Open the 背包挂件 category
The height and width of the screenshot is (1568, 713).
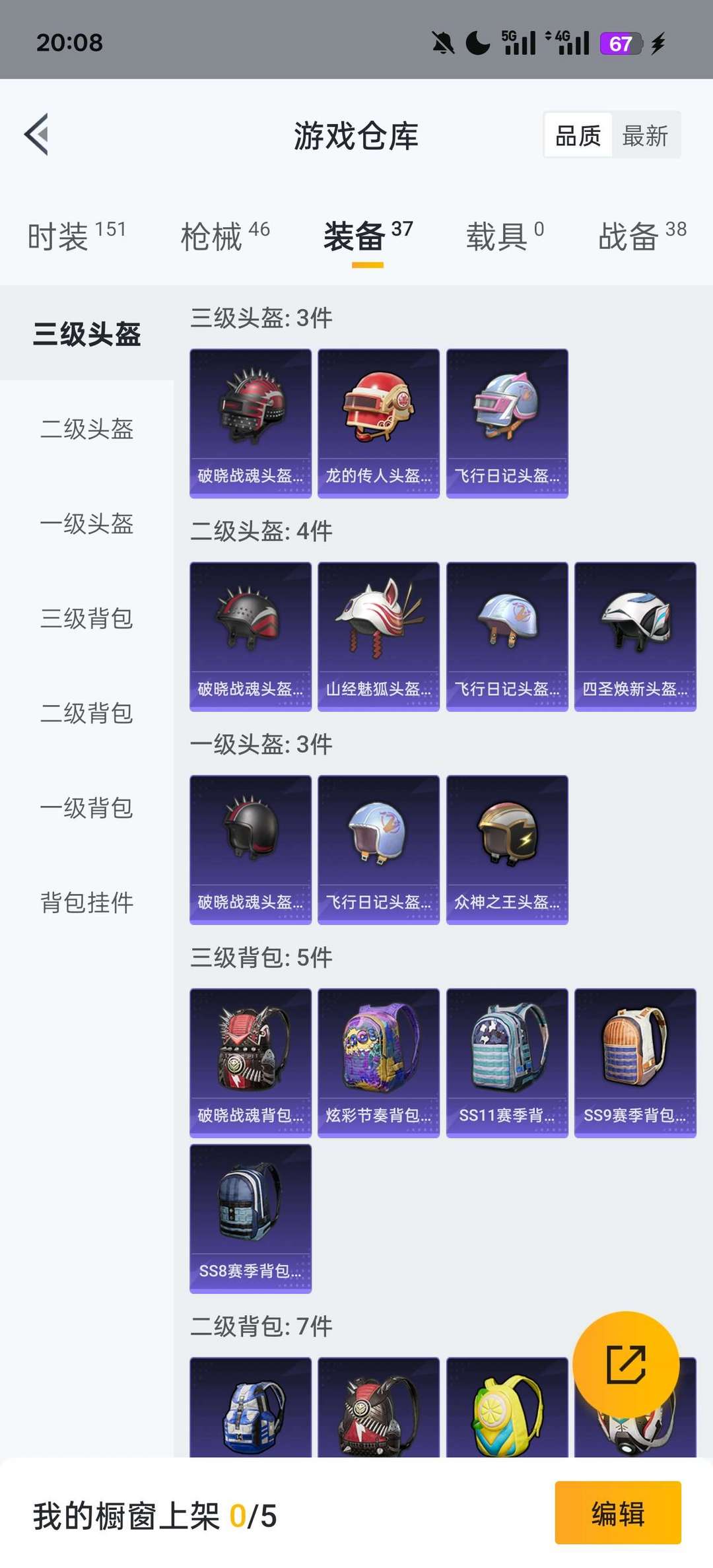[86, 903]
